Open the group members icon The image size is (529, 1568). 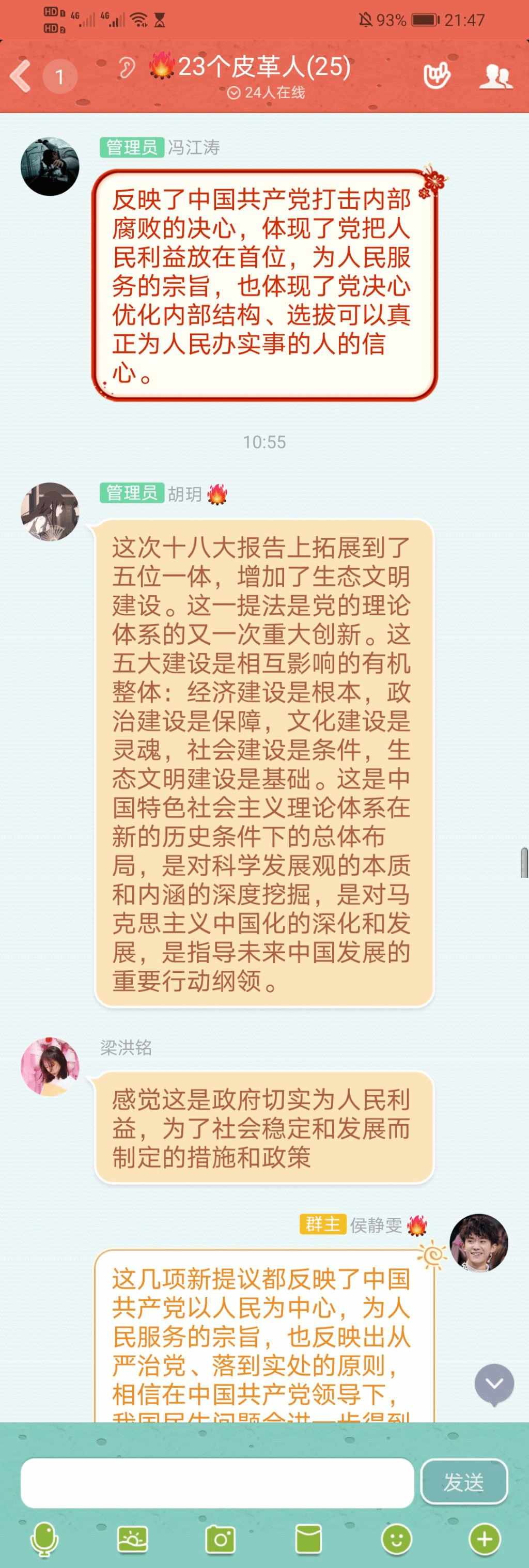[x=495, y=76]
